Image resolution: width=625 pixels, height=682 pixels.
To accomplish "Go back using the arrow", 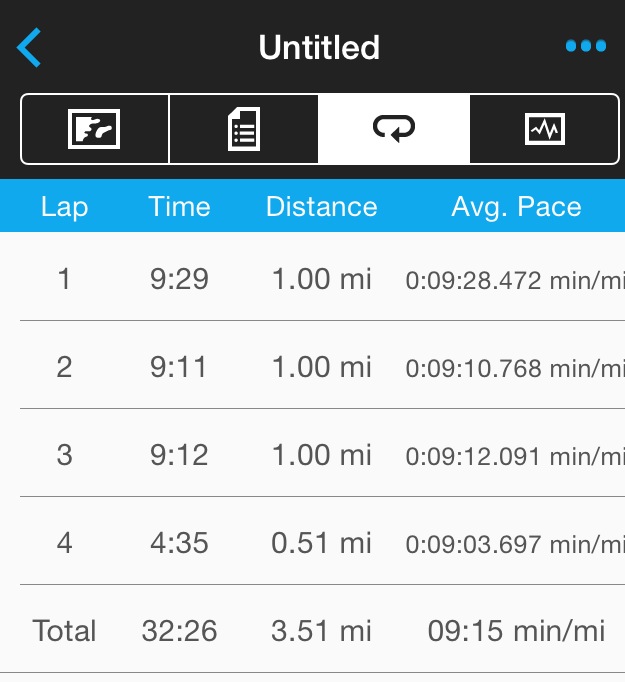I will tap(30, 47).
